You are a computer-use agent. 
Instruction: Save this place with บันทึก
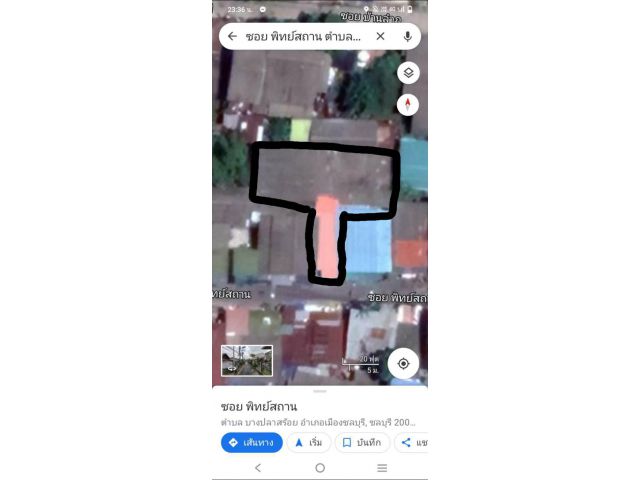pyautogui.click(x=361, y=442)
